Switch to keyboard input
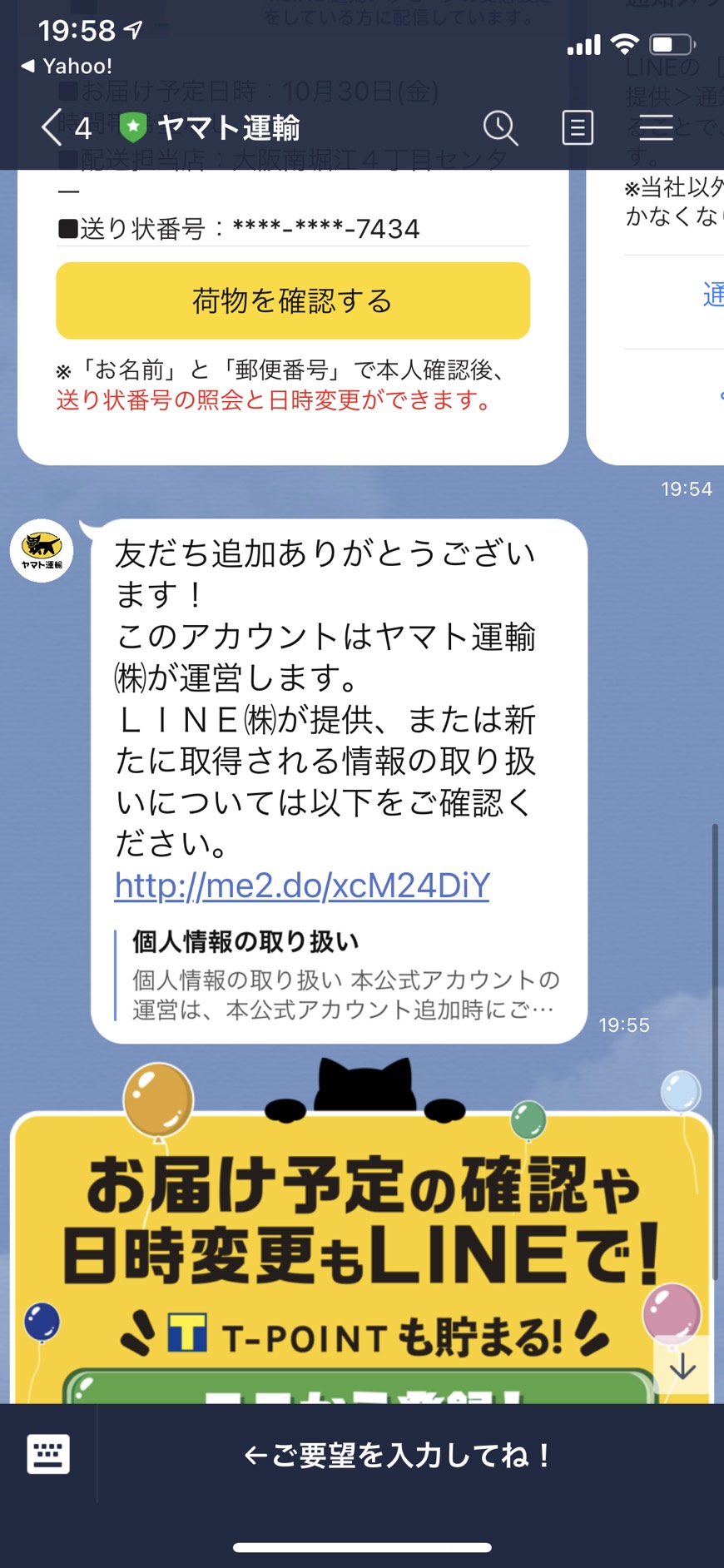This screenshot has height=1568, width=724. click(x=48, y=1454)
